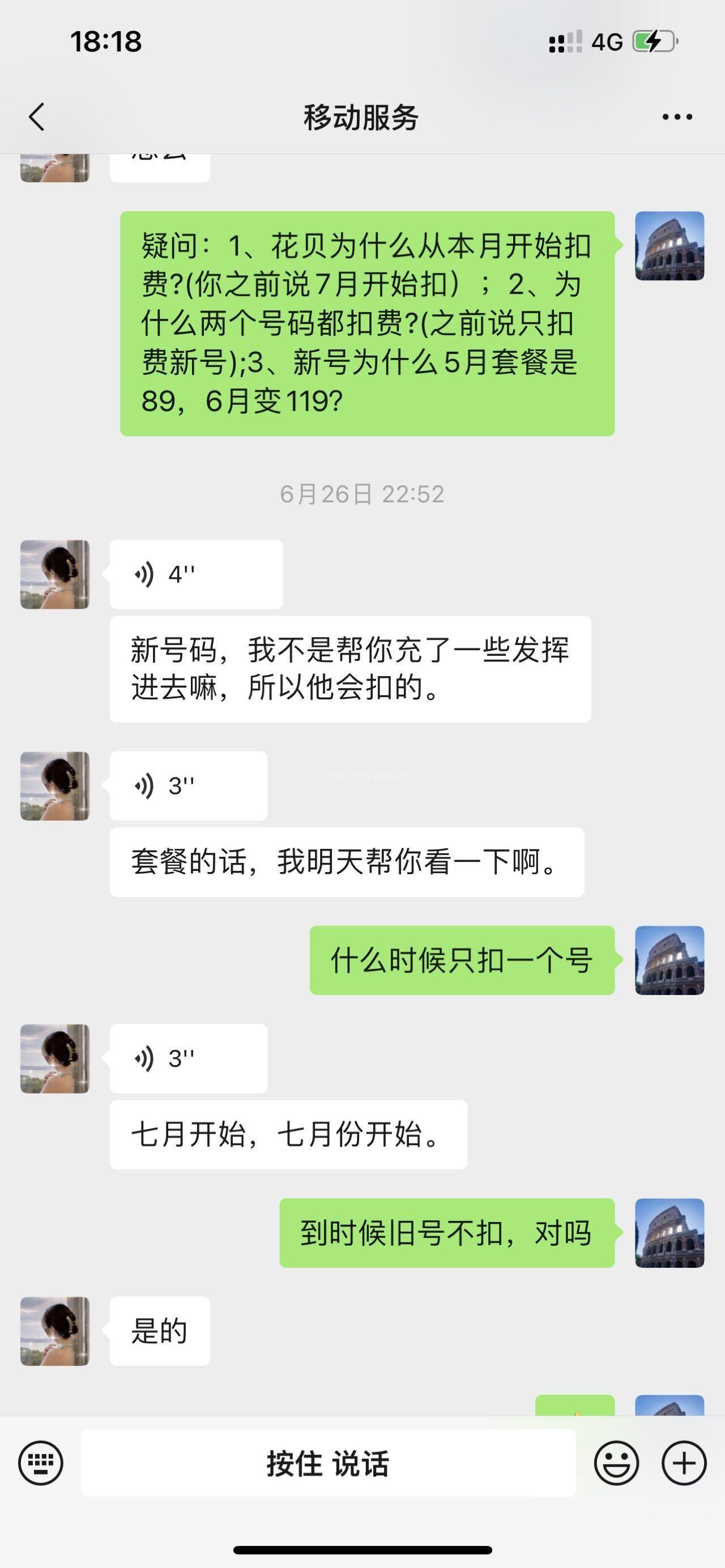Open the emoji sticker panel
Image resolution: width=725 pixels, height=1568 pixels.
616,1463
